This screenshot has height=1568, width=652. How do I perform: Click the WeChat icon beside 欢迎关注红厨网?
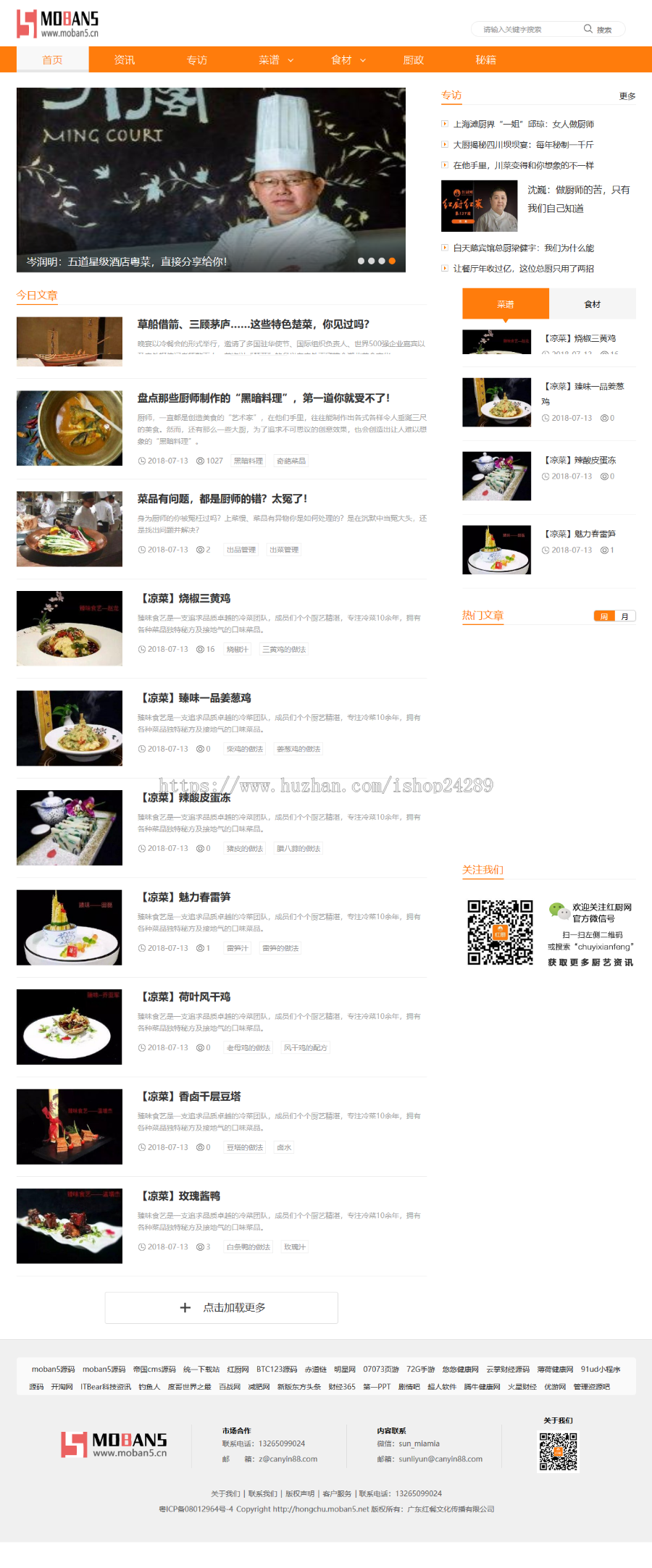[x=561, y=909]
